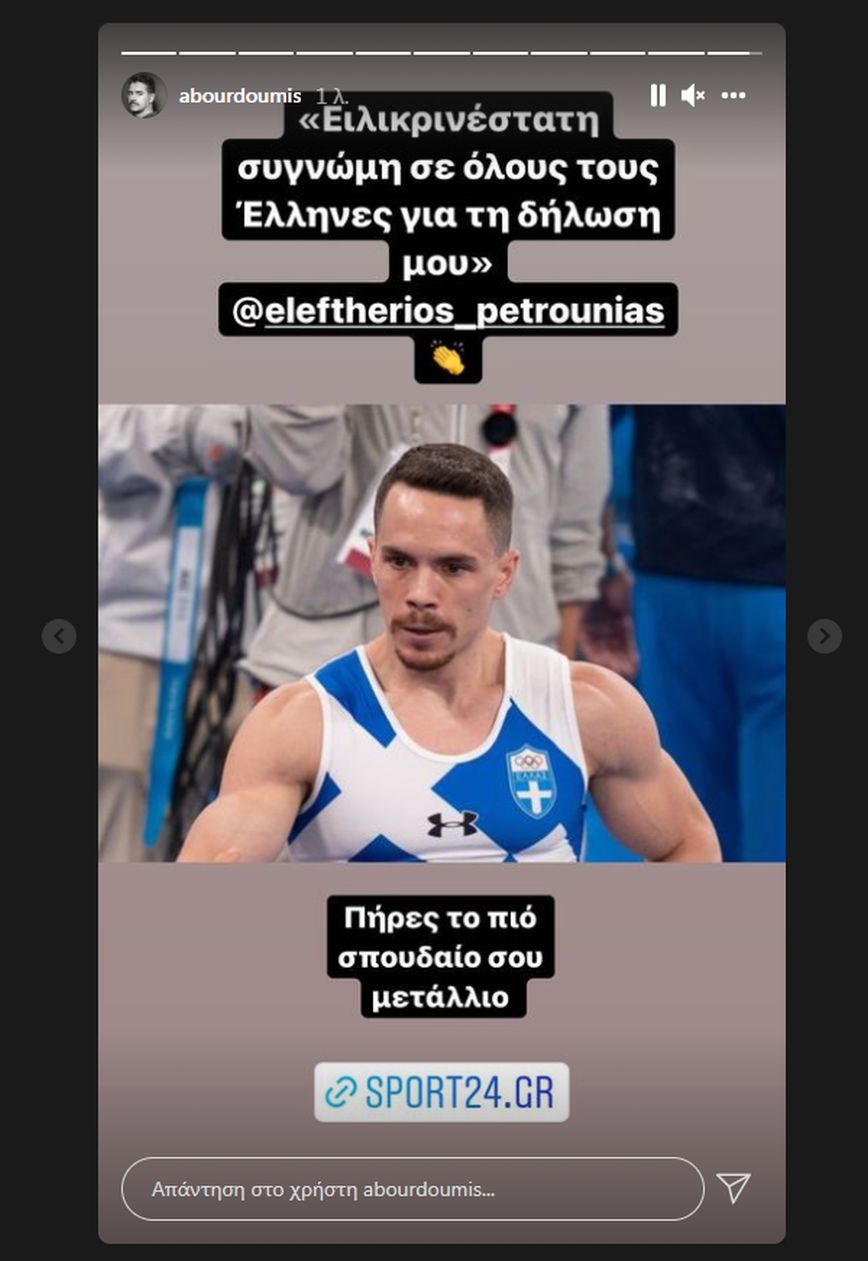Open the @eleftherios_petrounias mention
868x1261 pixels.
click(x=448, y=311)
